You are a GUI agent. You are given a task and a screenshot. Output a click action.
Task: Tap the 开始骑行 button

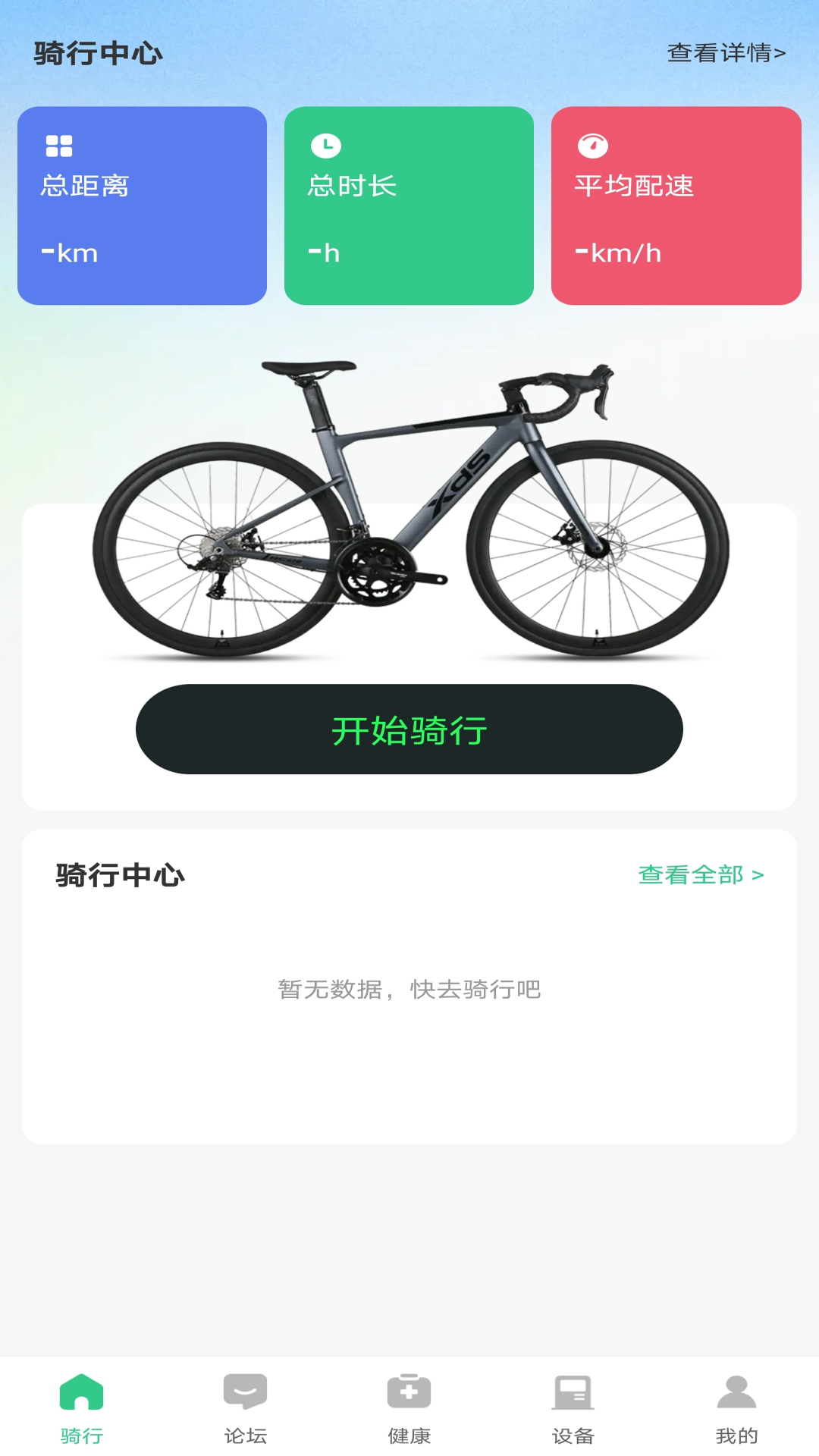click(x=409, y=730)
